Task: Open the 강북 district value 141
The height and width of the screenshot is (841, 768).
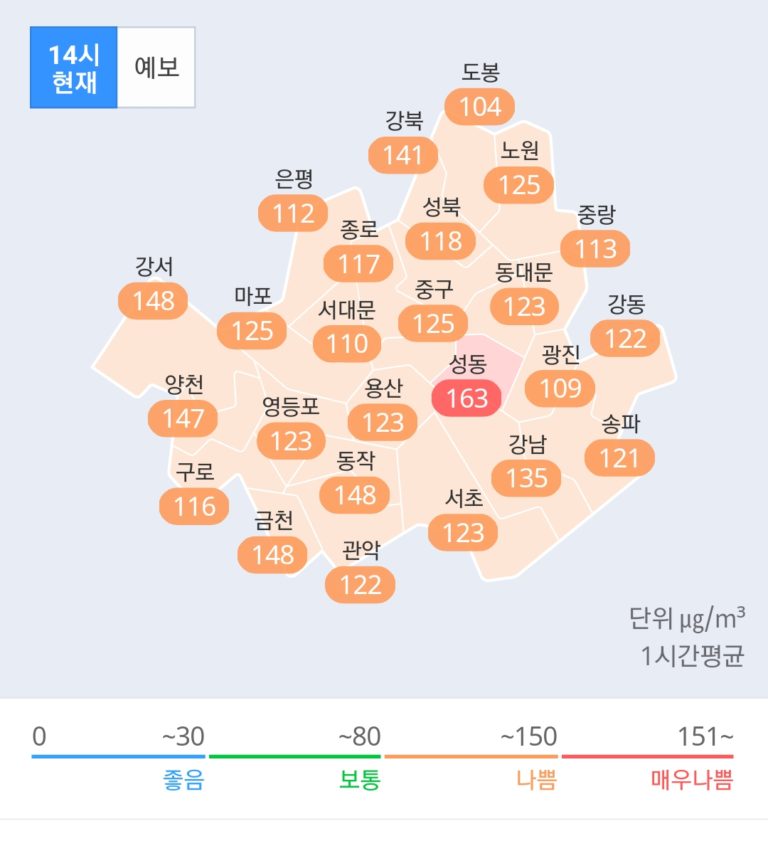Action: click(x=404, y=155)
